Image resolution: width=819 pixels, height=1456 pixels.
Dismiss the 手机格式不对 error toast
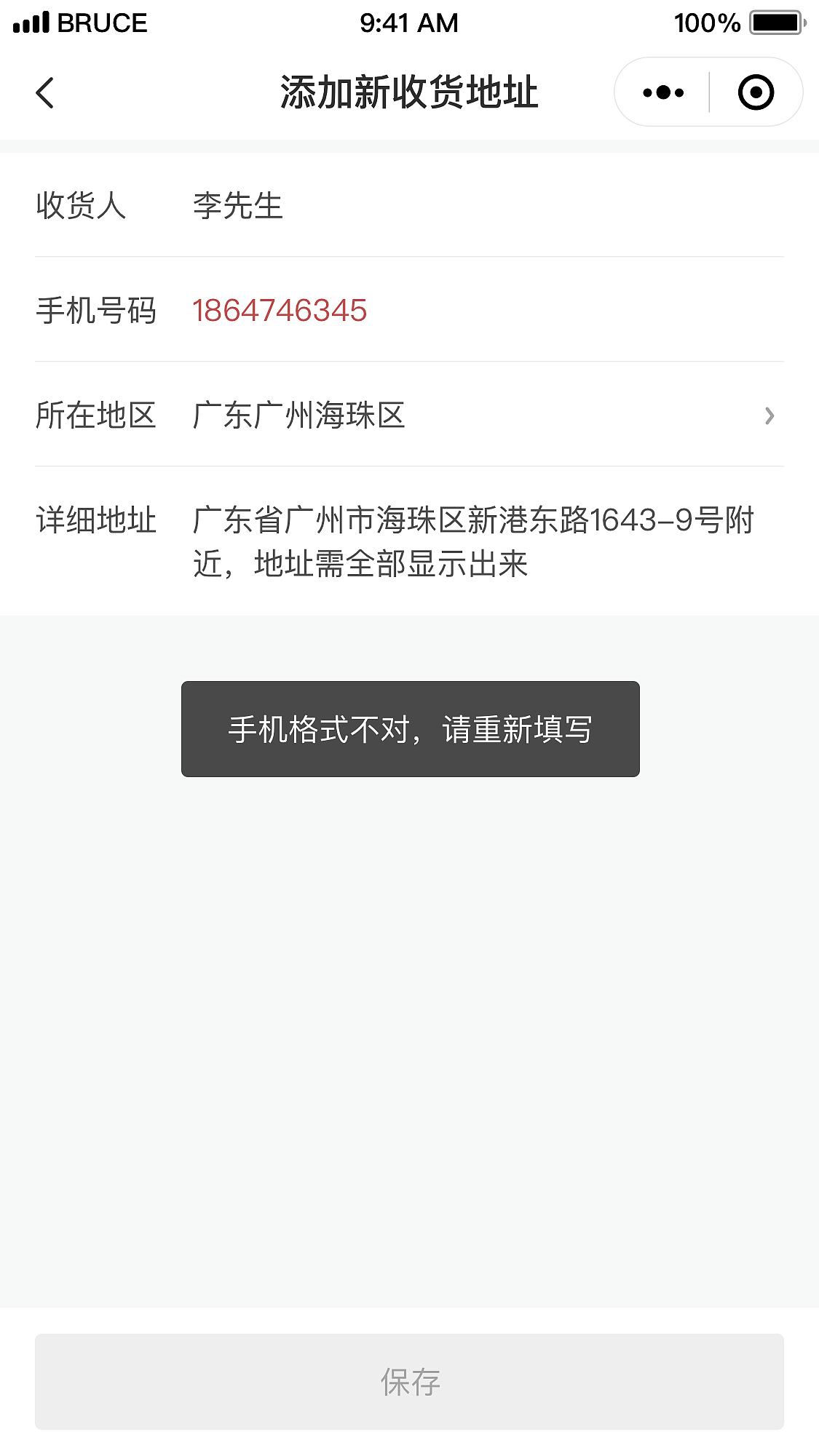coord(409,728)
